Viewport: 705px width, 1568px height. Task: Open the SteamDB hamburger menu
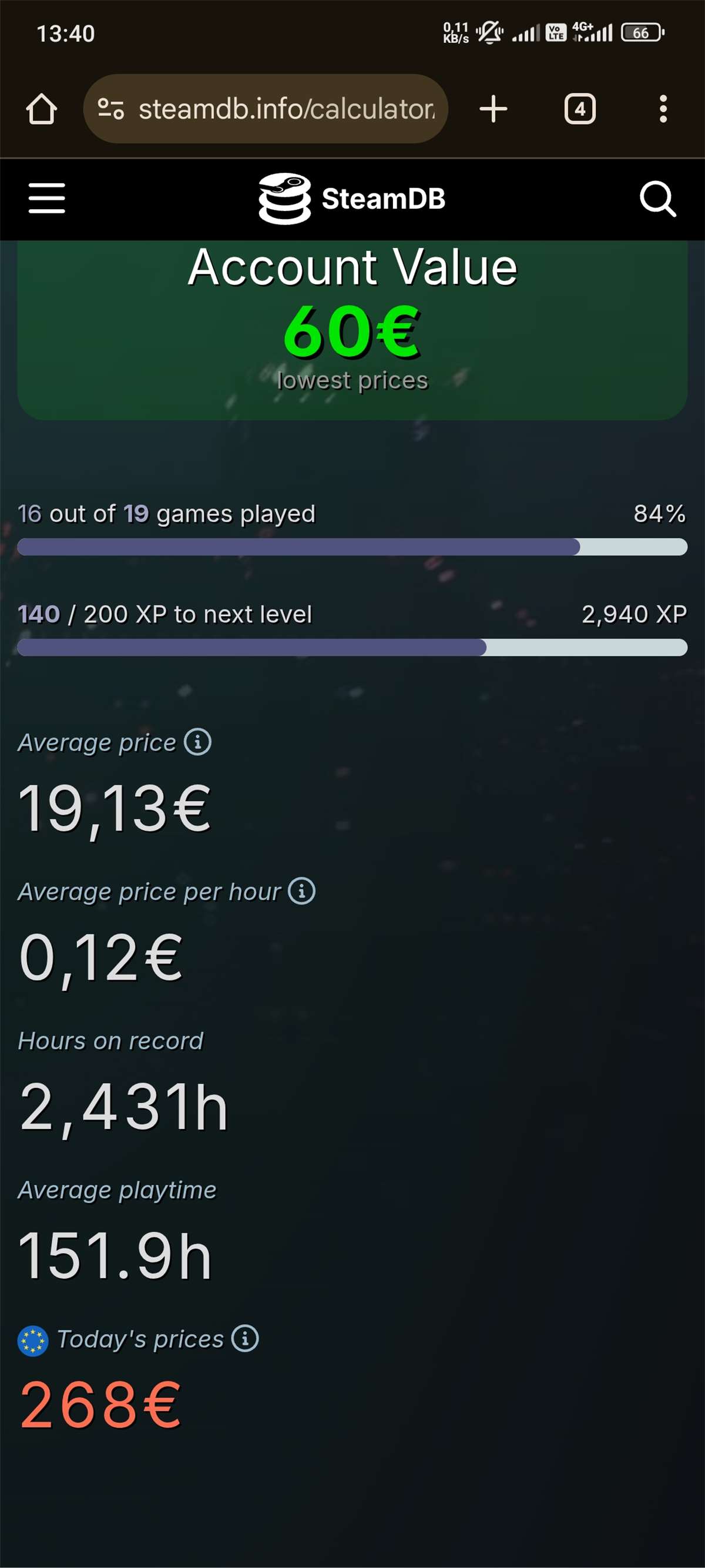point(46,198)
